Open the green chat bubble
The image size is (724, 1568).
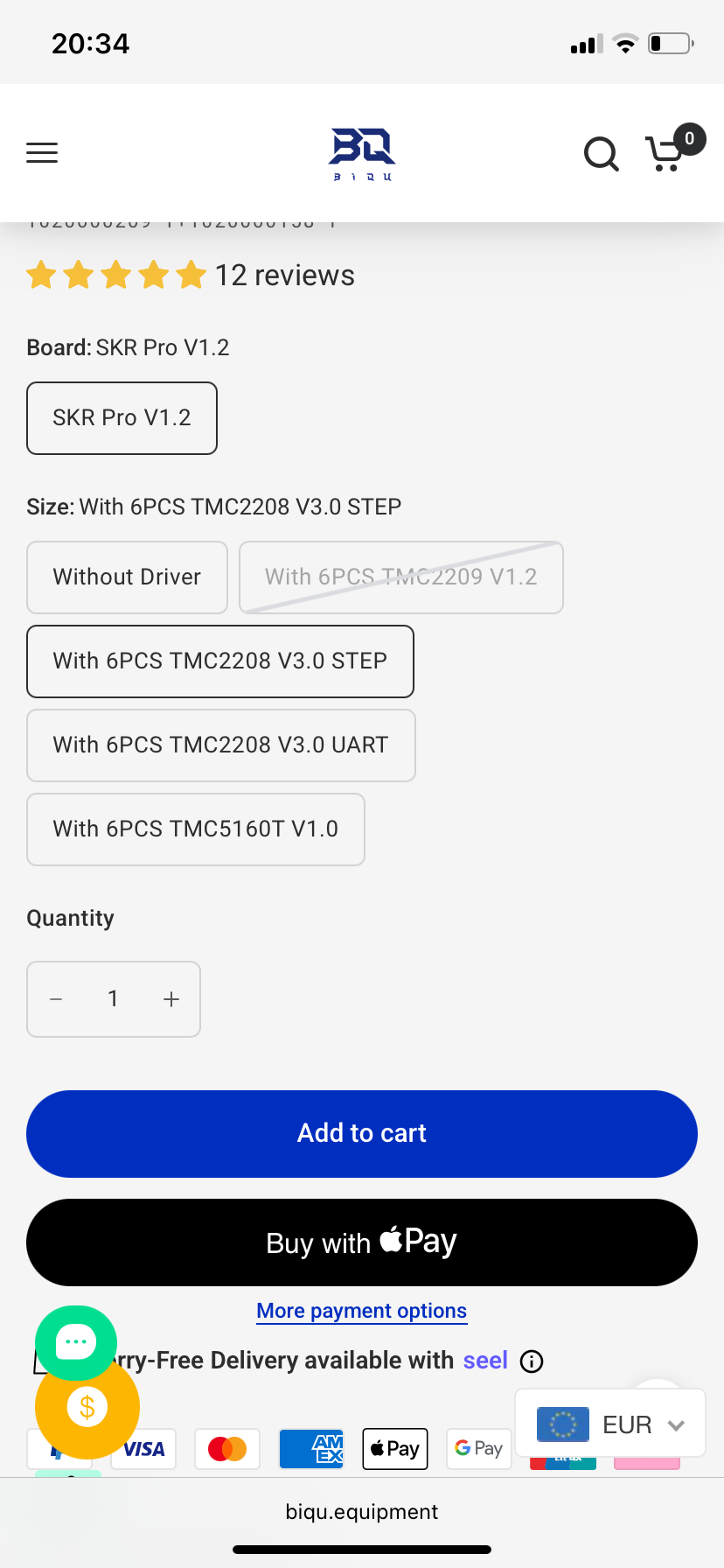point(76,1341)
